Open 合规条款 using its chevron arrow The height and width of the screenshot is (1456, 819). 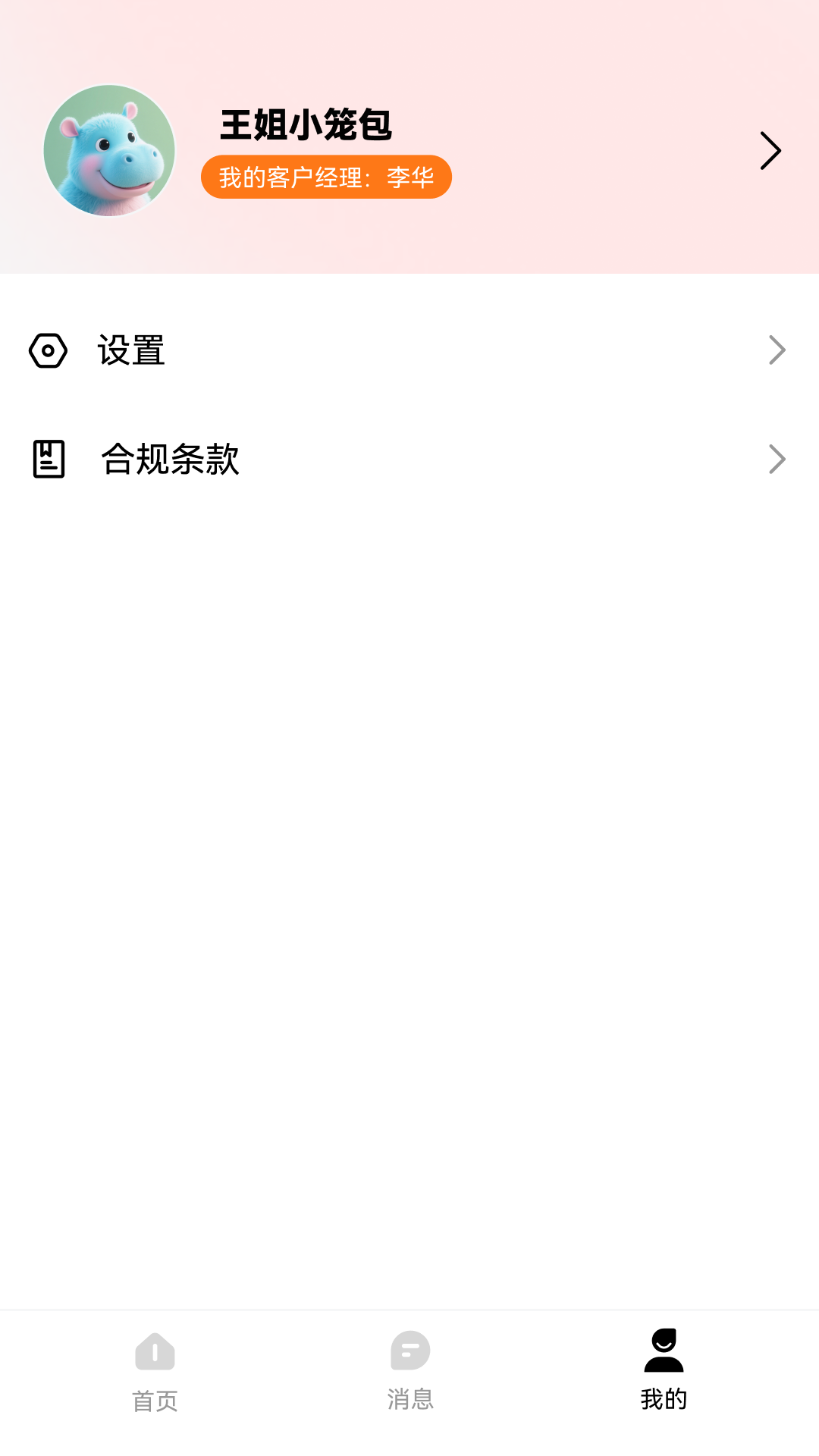click(777, 460)
